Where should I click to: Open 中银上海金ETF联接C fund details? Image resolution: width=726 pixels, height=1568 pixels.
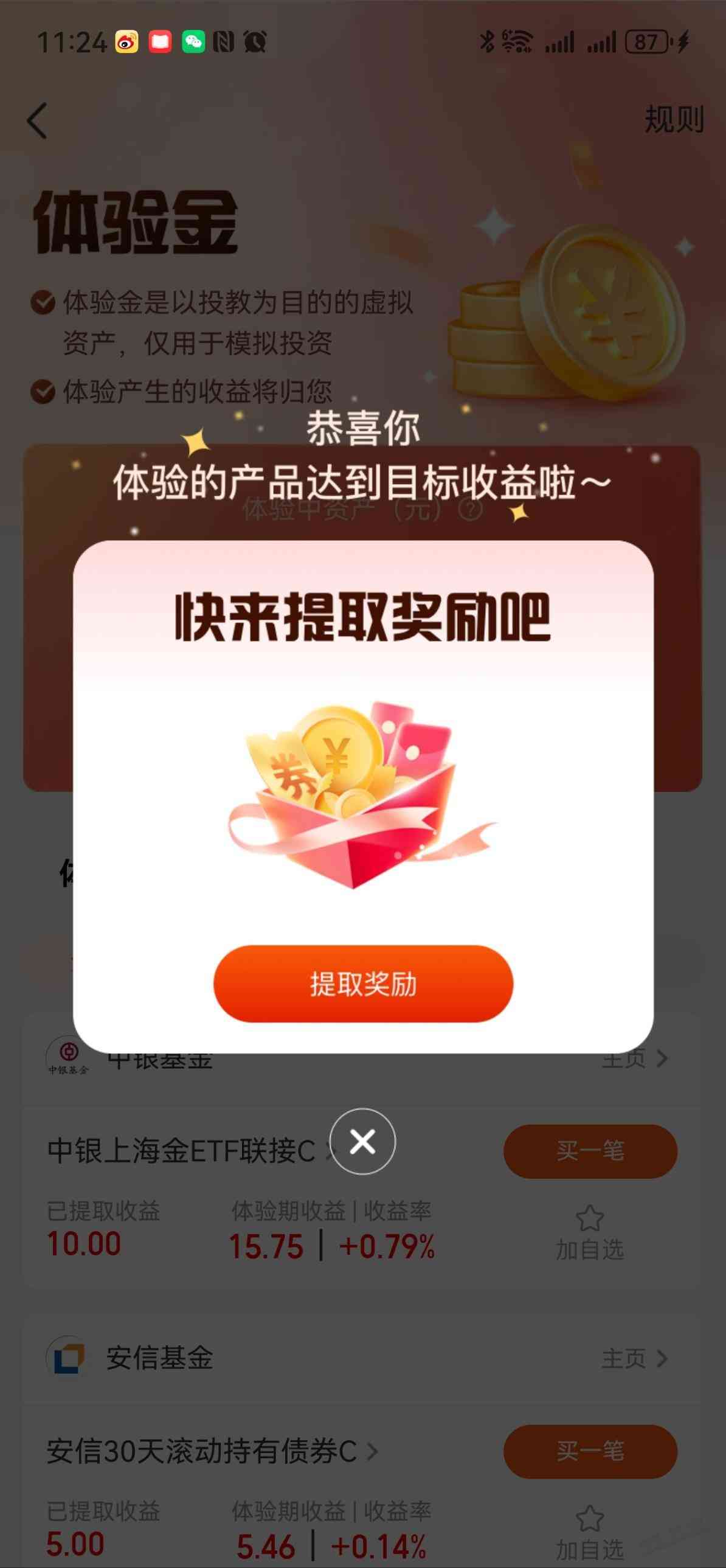pos(182,1151)
